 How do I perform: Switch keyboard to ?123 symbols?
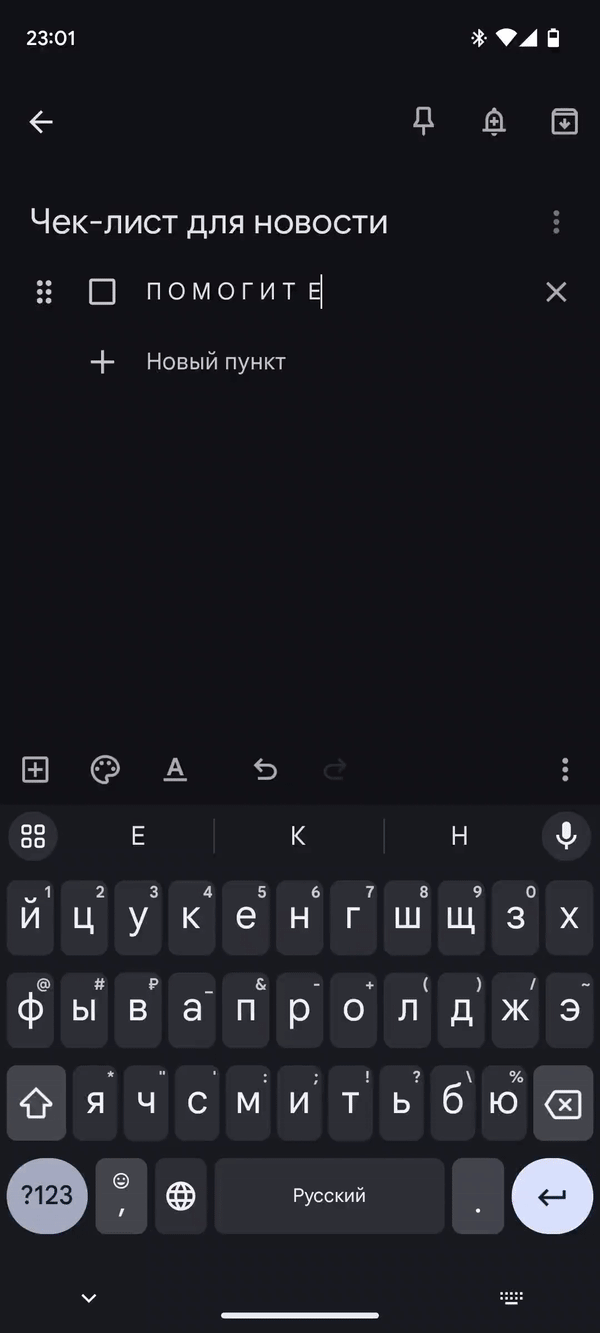tap(47, 1195)
